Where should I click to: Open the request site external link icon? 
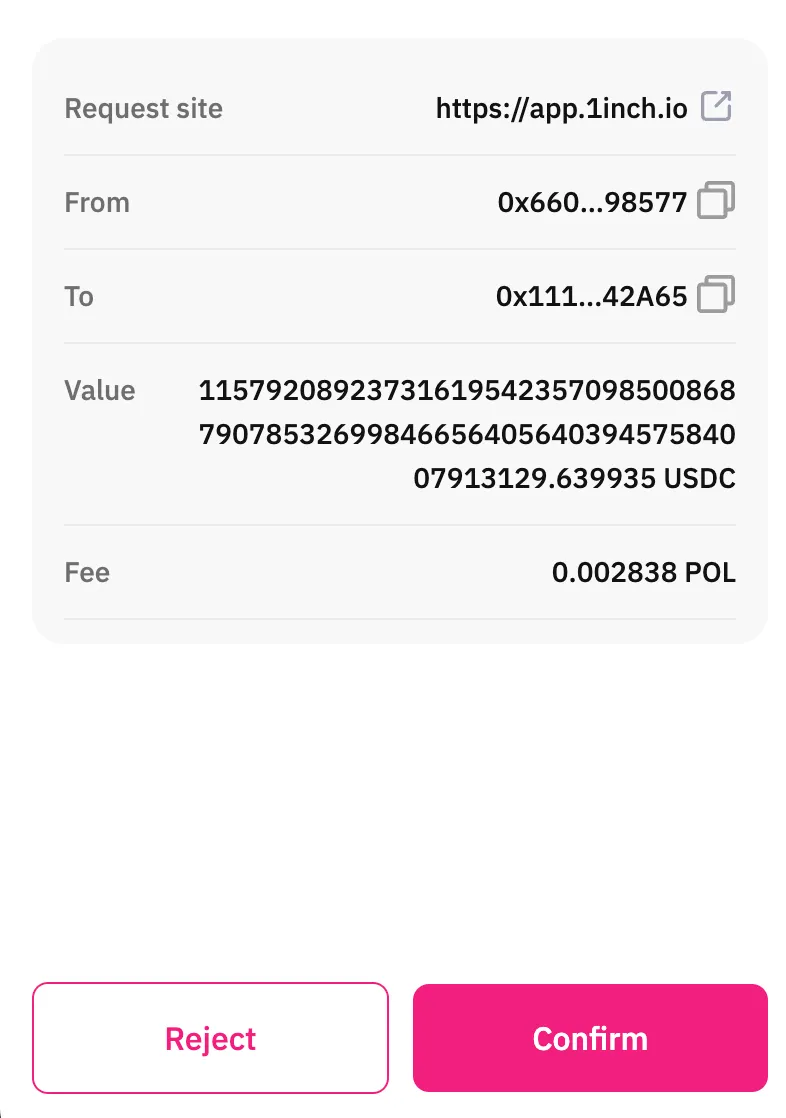pyautogui.click(x=716, y=107)
